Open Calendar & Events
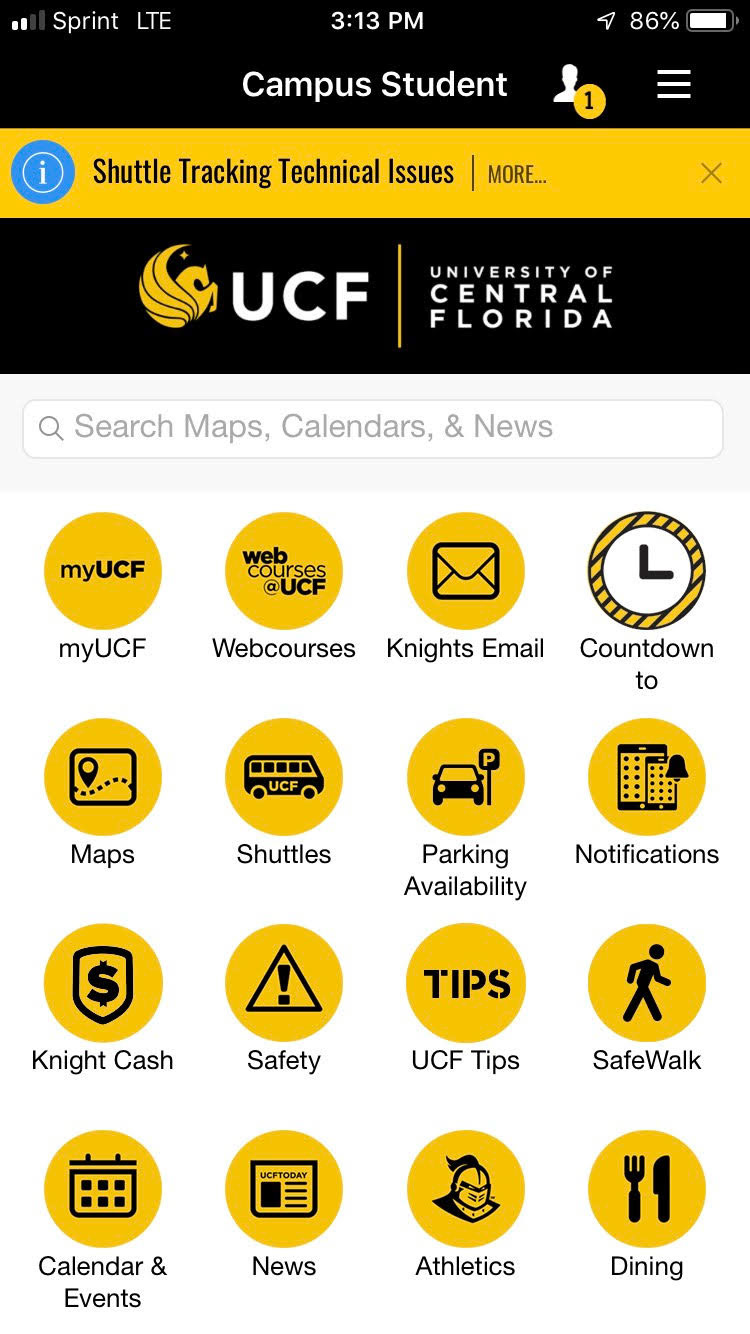750x1334 pixels. (102, 1189)
